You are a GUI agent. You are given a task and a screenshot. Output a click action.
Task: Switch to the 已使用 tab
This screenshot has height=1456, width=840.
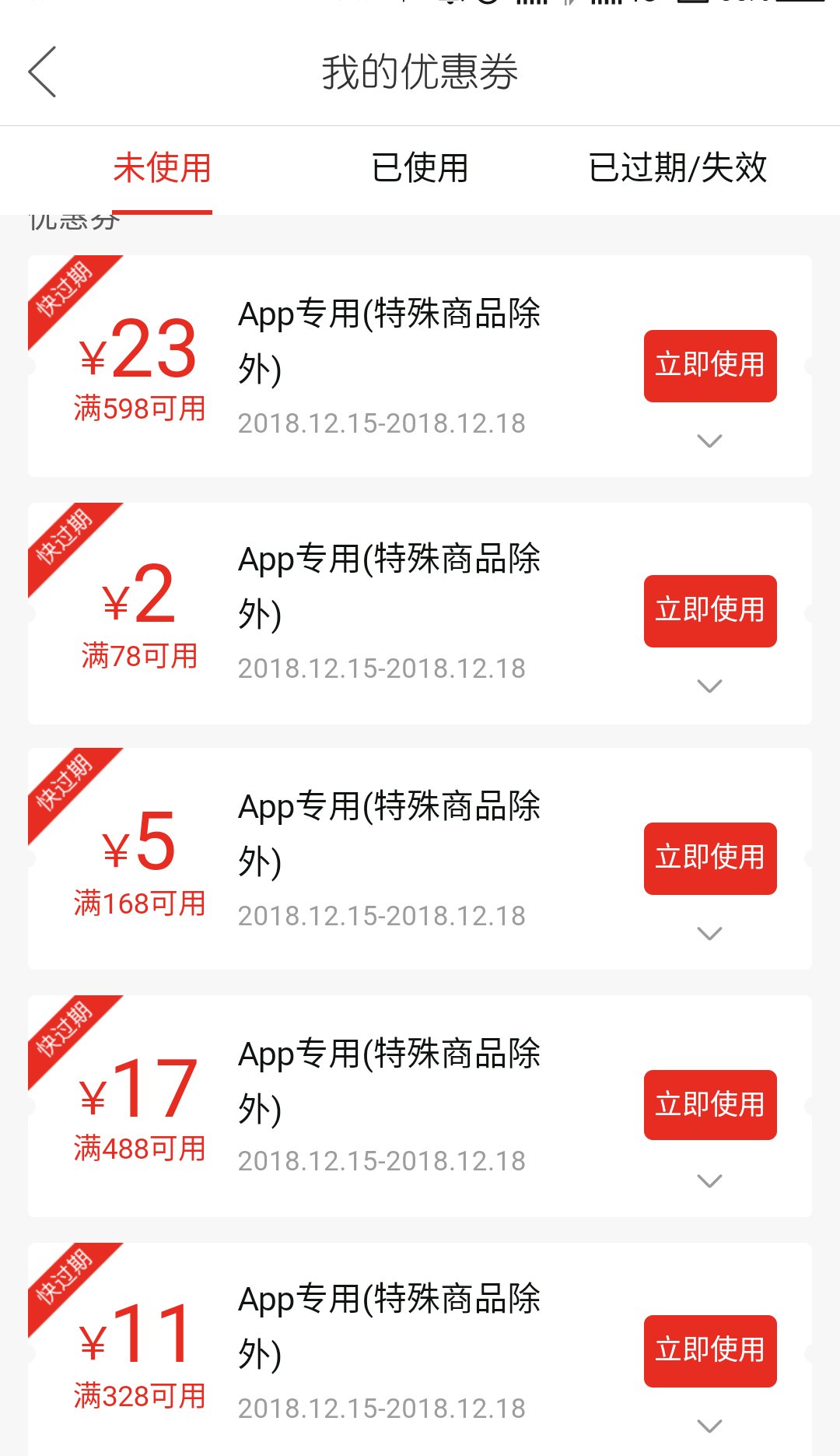(x=420, y=168)
